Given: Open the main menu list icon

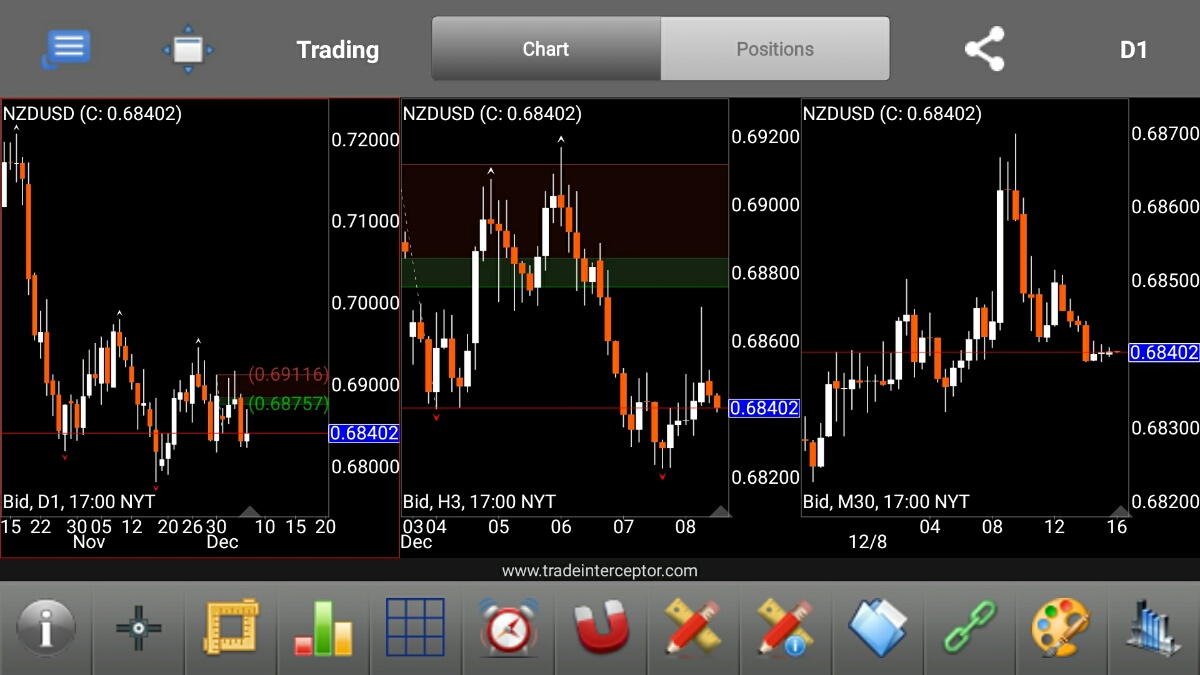Looking at the screenshot, I should (x=67, y=49).
